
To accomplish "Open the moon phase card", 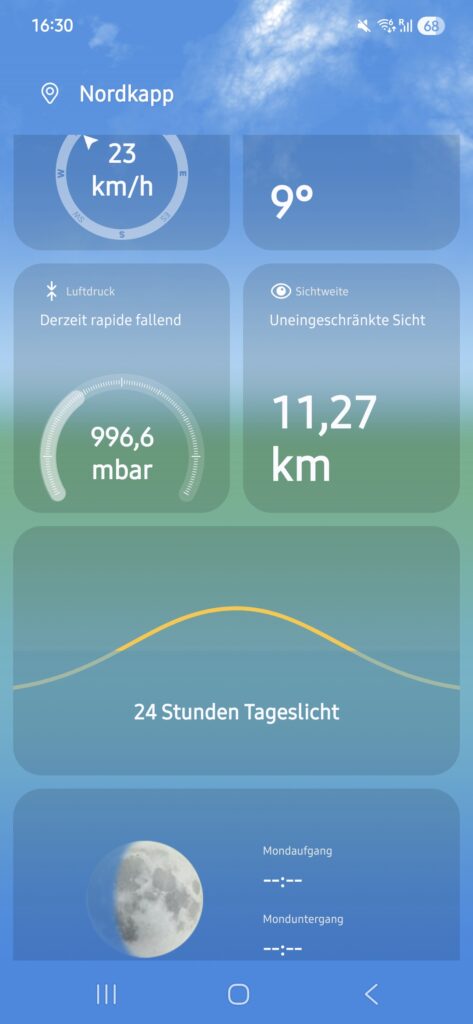I will coord(236,874).
